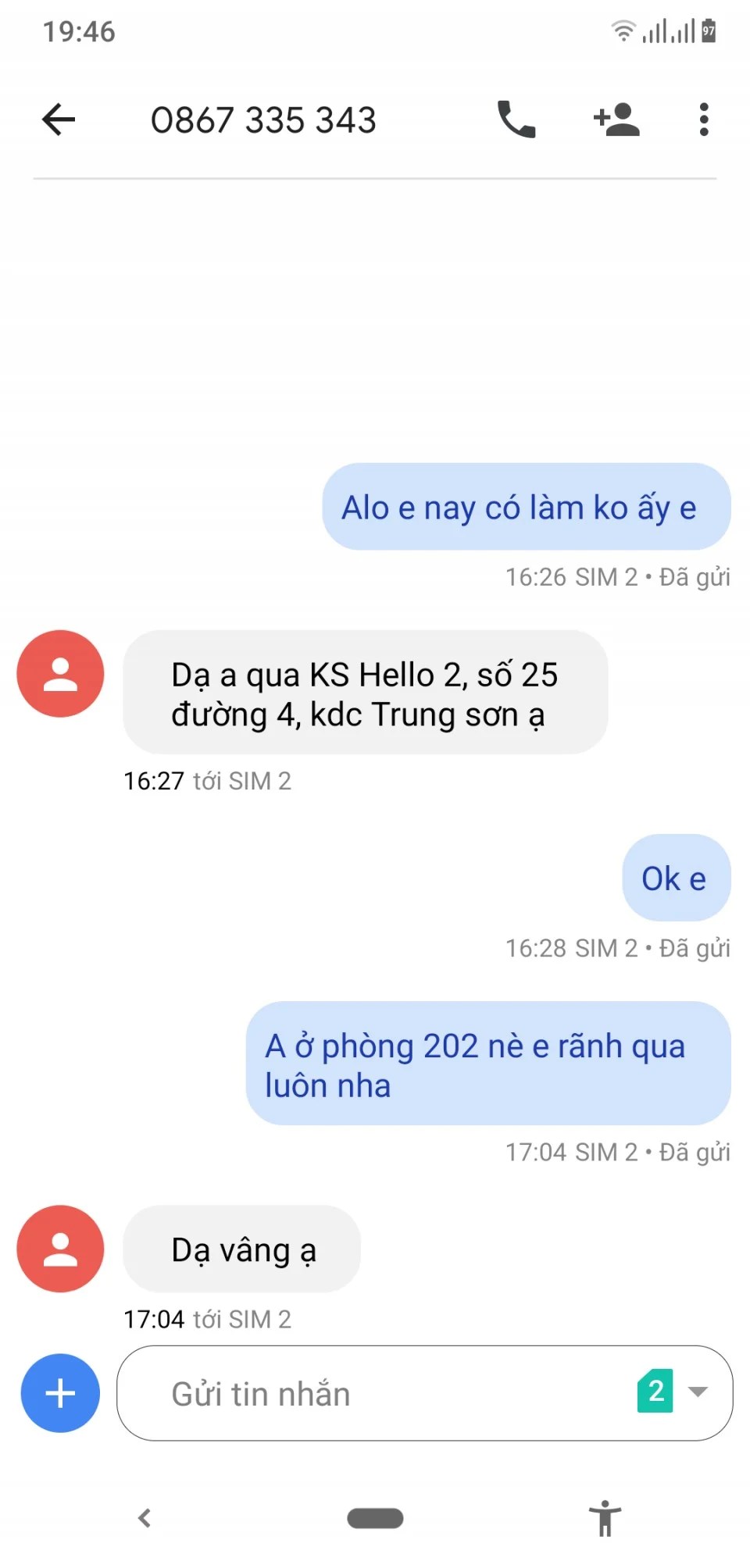Open the overflow menu
This screenshot has width=750, height=1568.
[704, 119]
